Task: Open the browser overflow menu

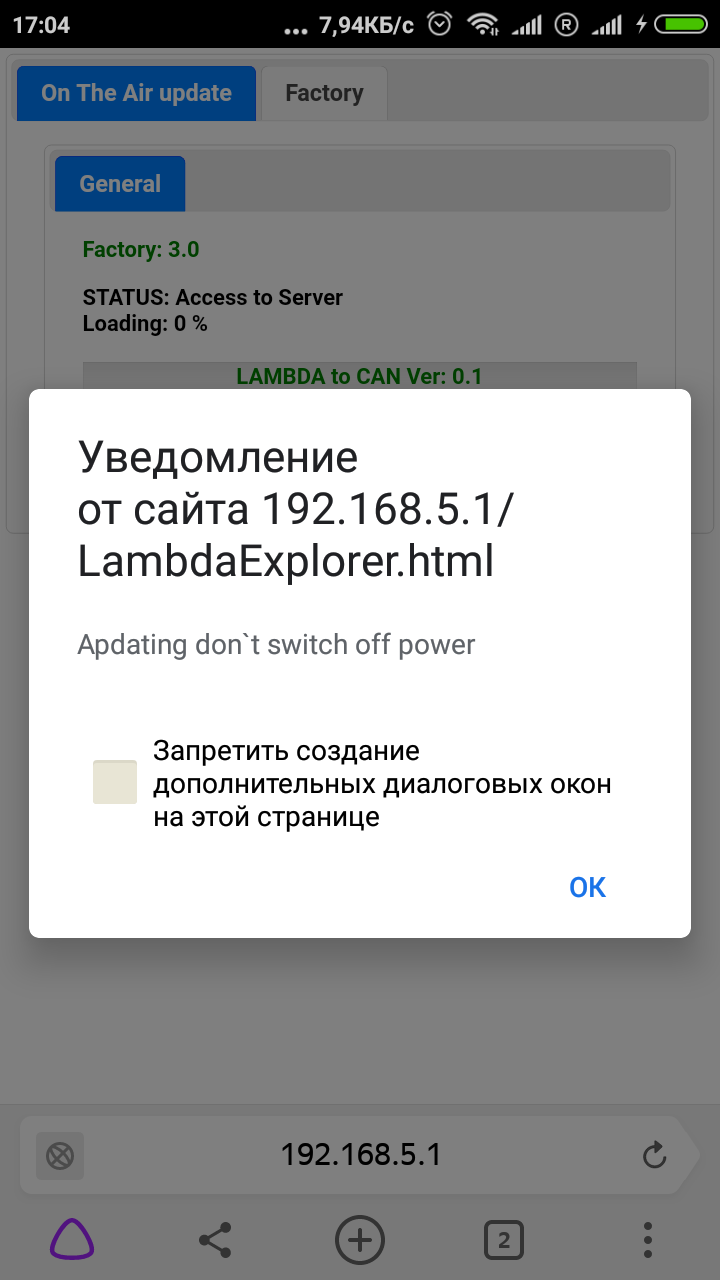Action: [x=648, y=1241]
